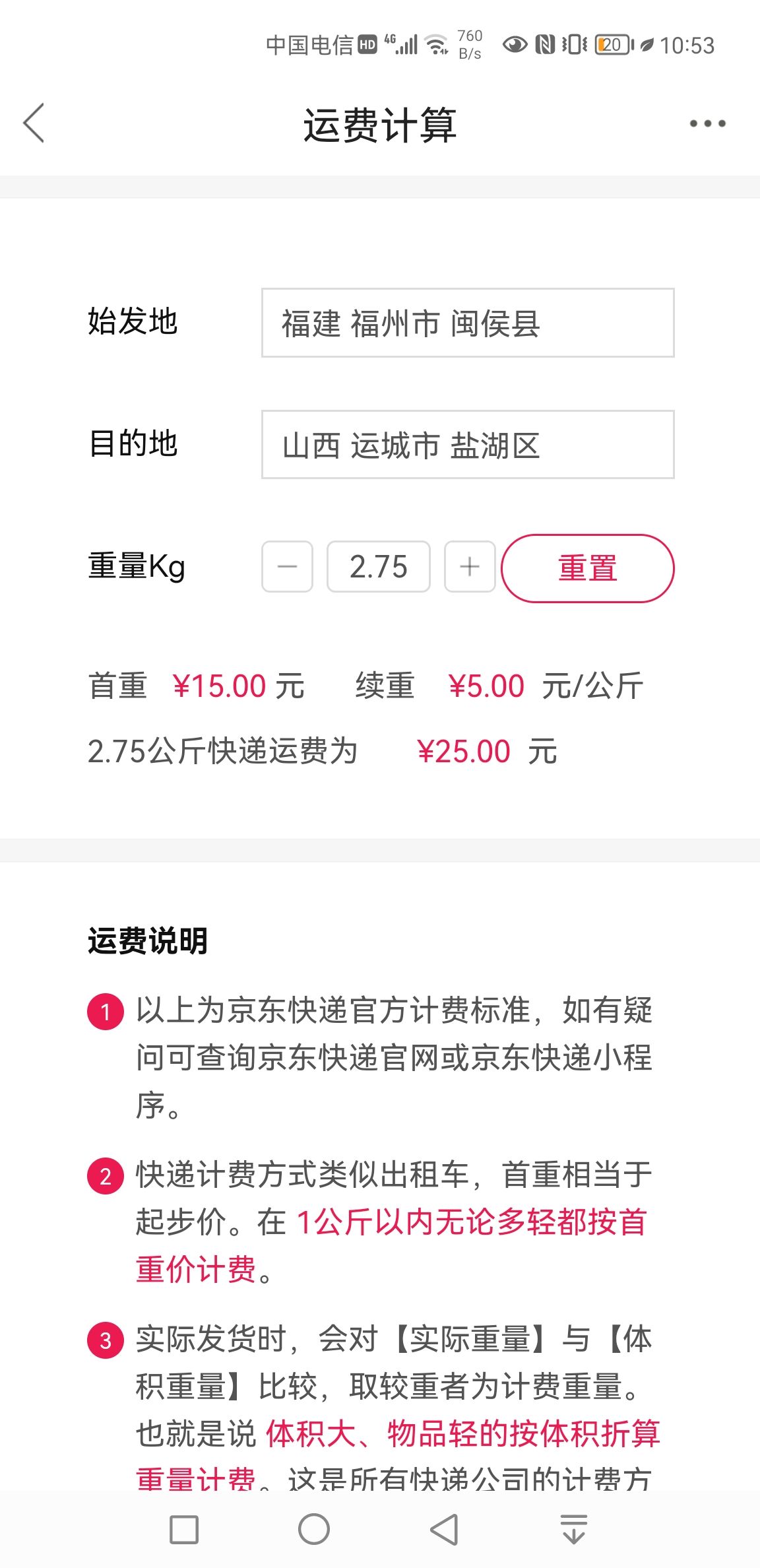Go back using the top-left arrow
The image size is (760, 1568).
(x=34, y=123)
